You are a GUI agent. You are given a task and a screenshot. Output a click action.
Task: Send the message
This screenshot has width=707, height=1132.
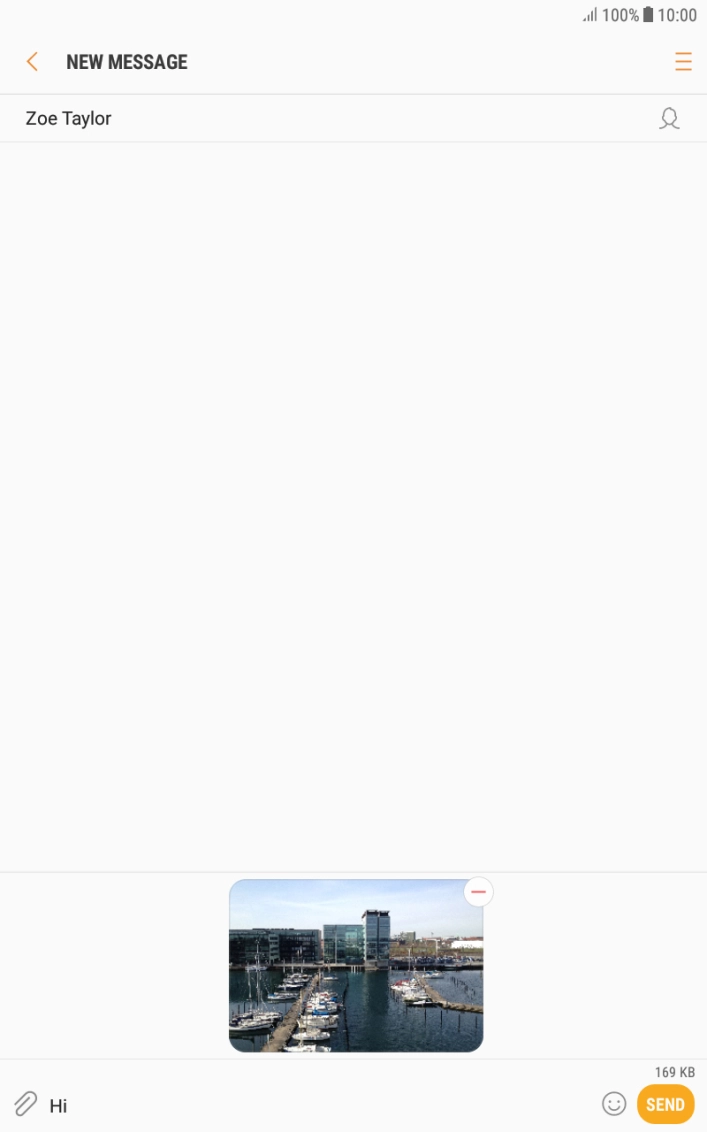coord(665,1104)
